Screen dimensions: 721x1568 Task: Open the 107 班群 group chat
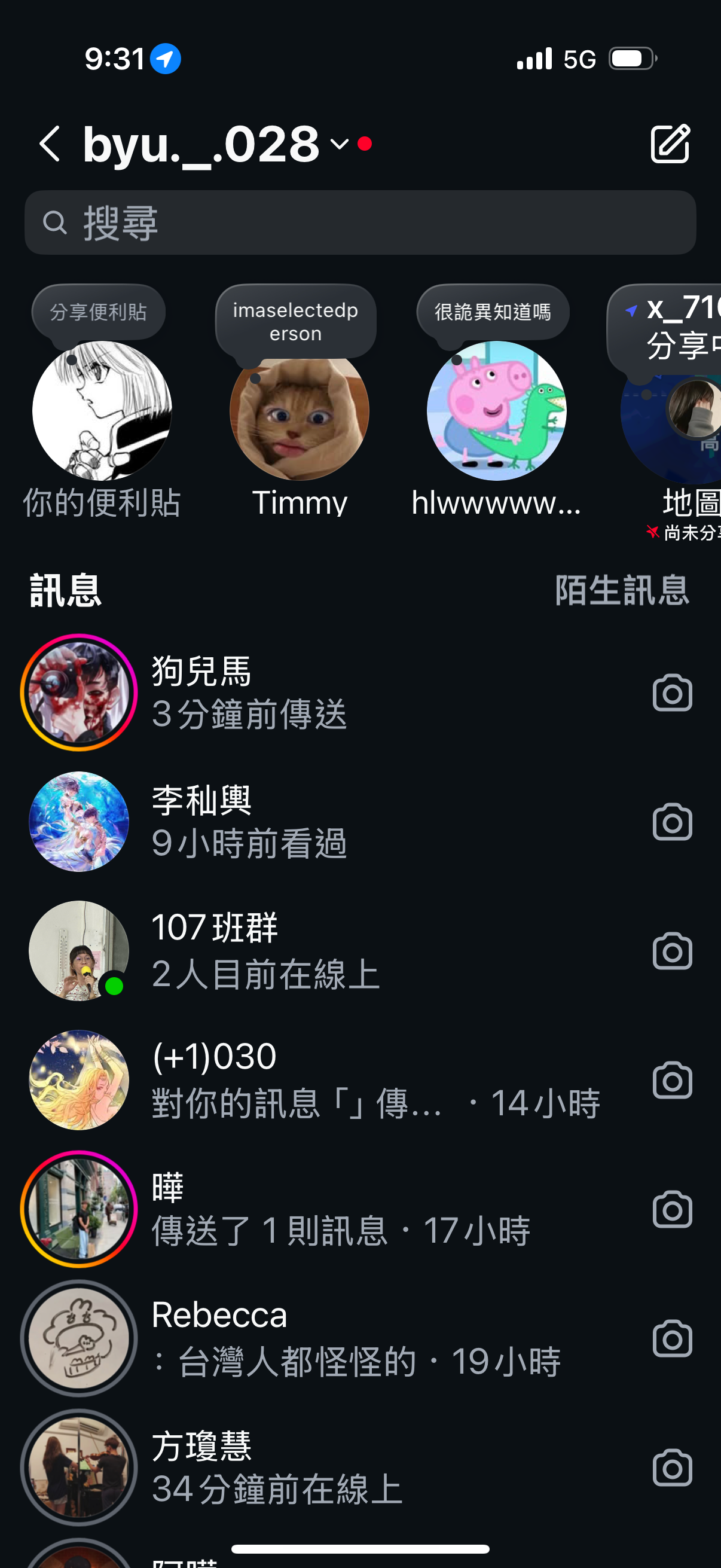point(365,951)
